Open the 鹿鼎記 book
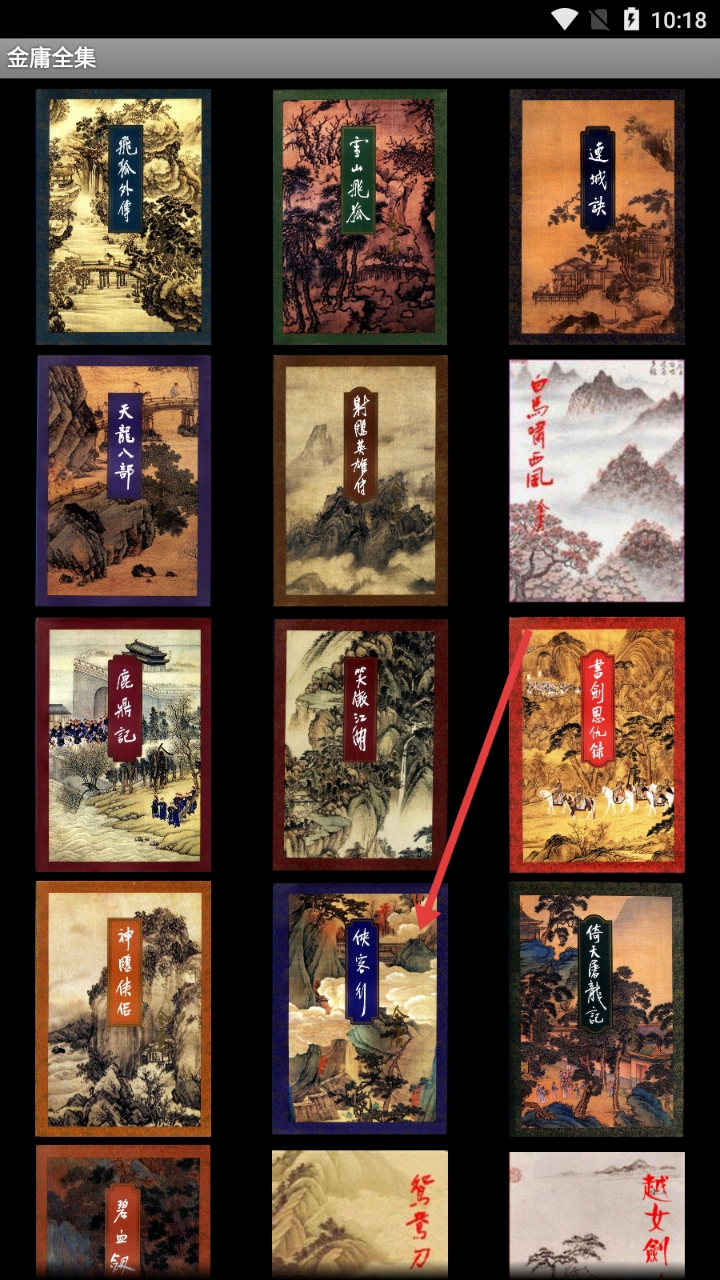 (124, 745)
